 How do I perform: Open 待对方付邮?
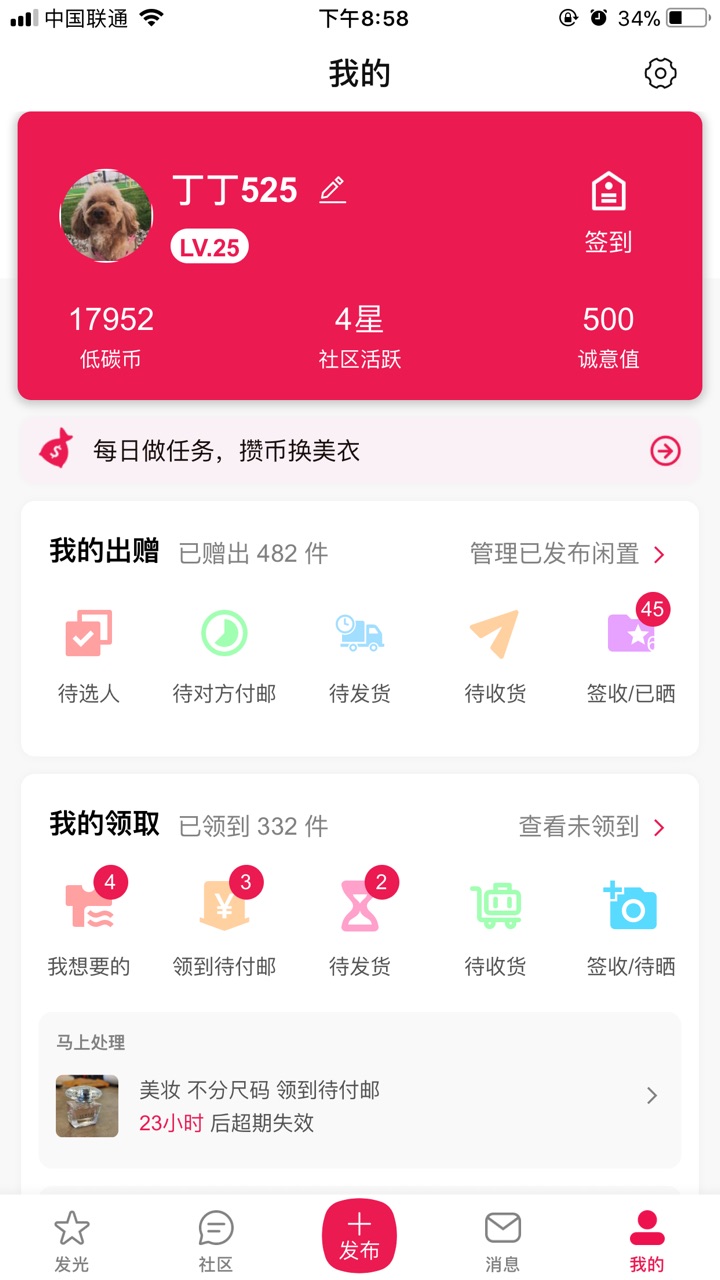(224, 656)
